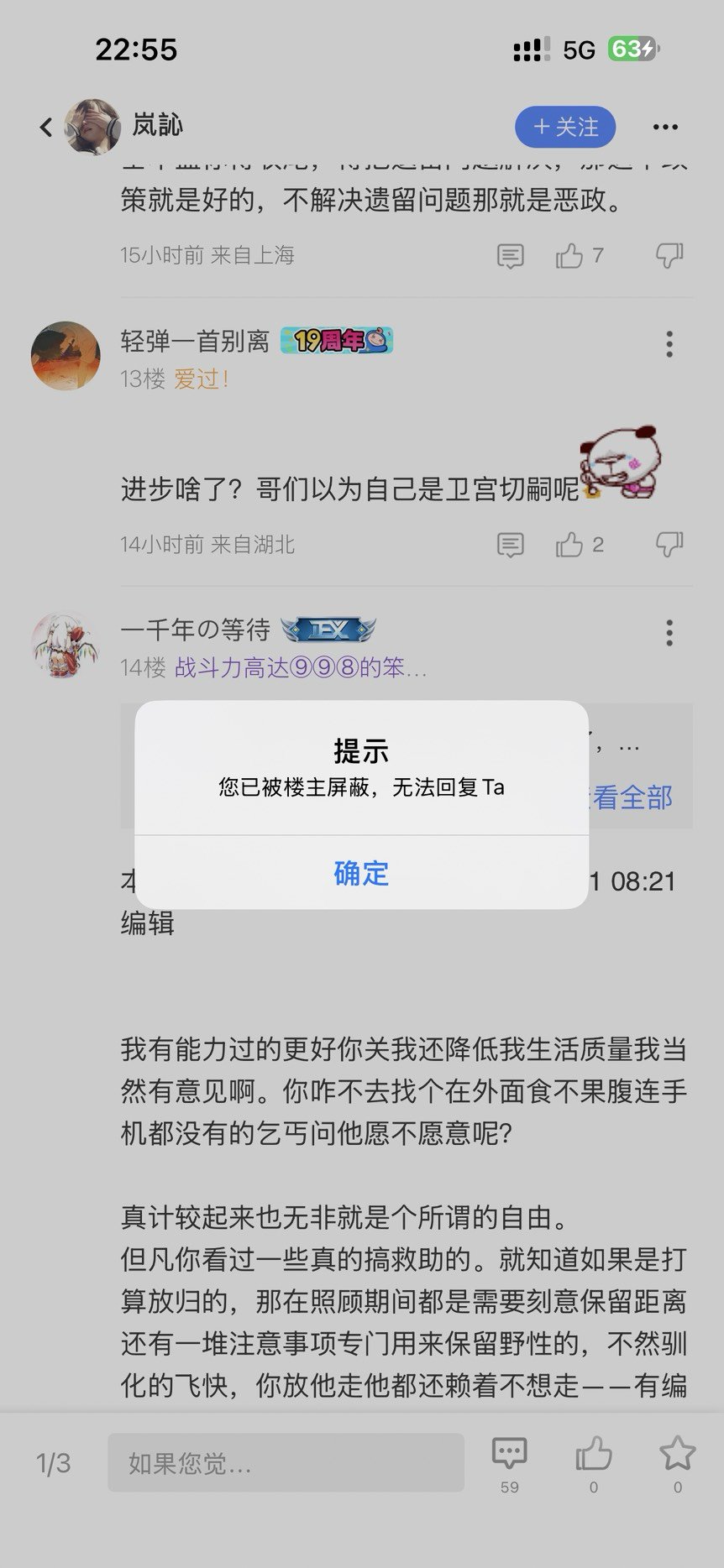724x1568 pixels.
Task: Dislike 轻弹一首别离's comment
Action: (x=669, y=545)
